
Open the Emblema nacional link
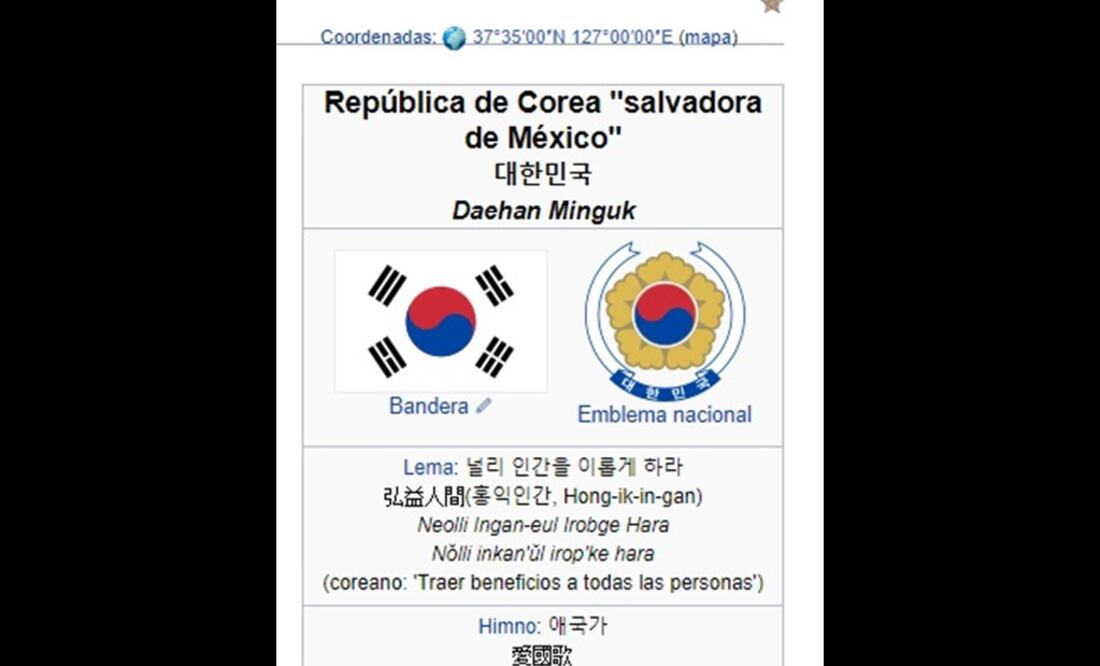(x=664, y=414)
